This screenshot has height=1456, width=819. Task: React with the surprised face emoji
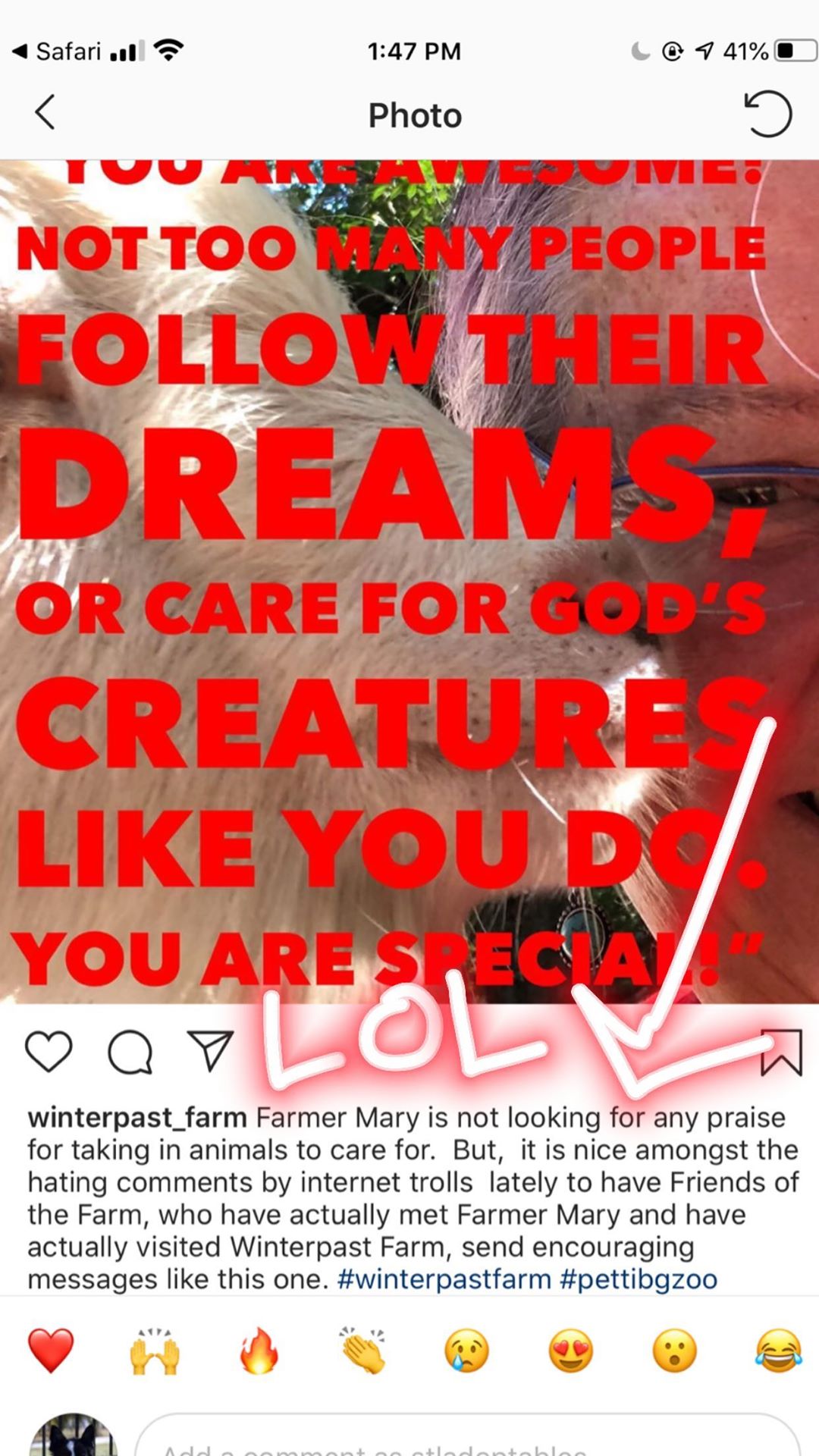pos(674,1351)
